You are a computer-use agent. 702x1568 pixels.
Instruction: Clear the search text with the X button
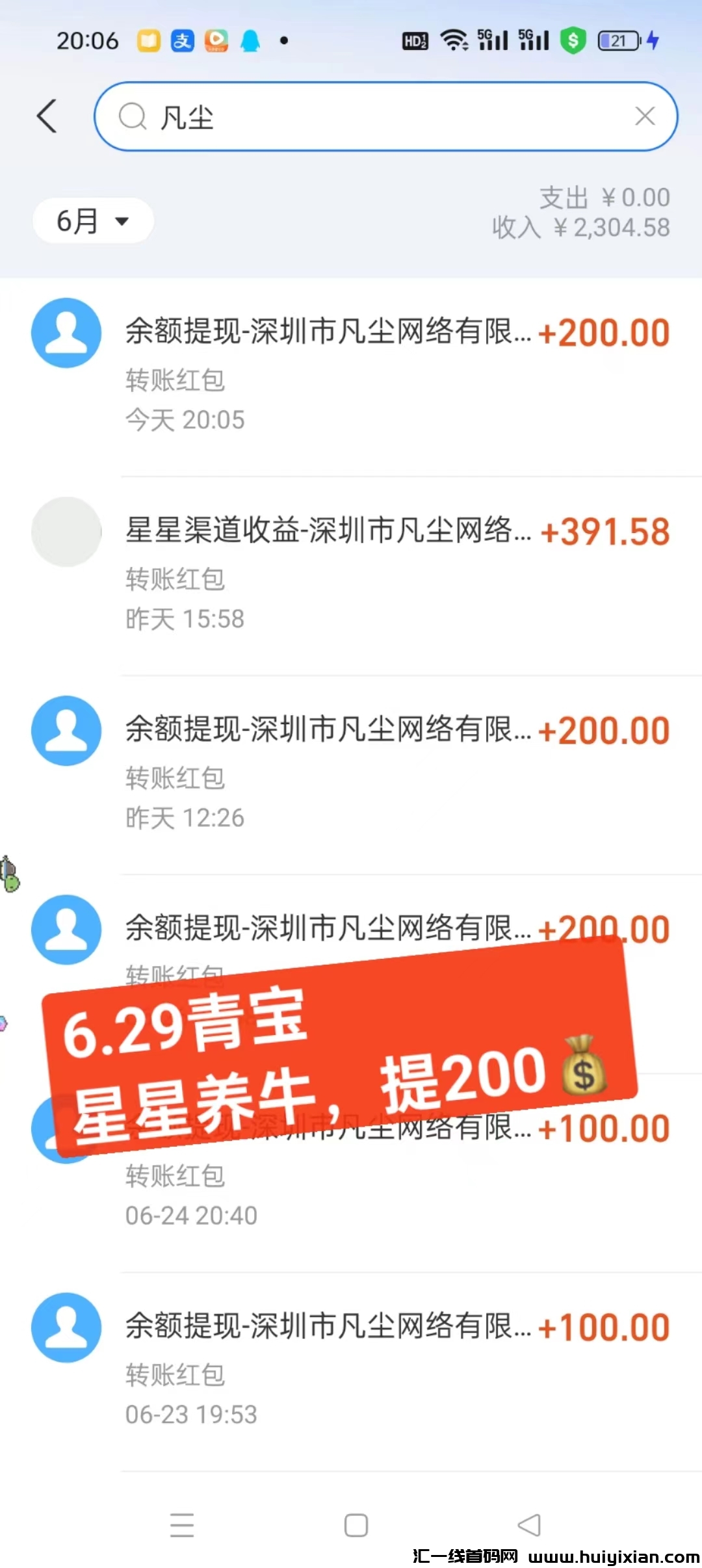point(645,116)
